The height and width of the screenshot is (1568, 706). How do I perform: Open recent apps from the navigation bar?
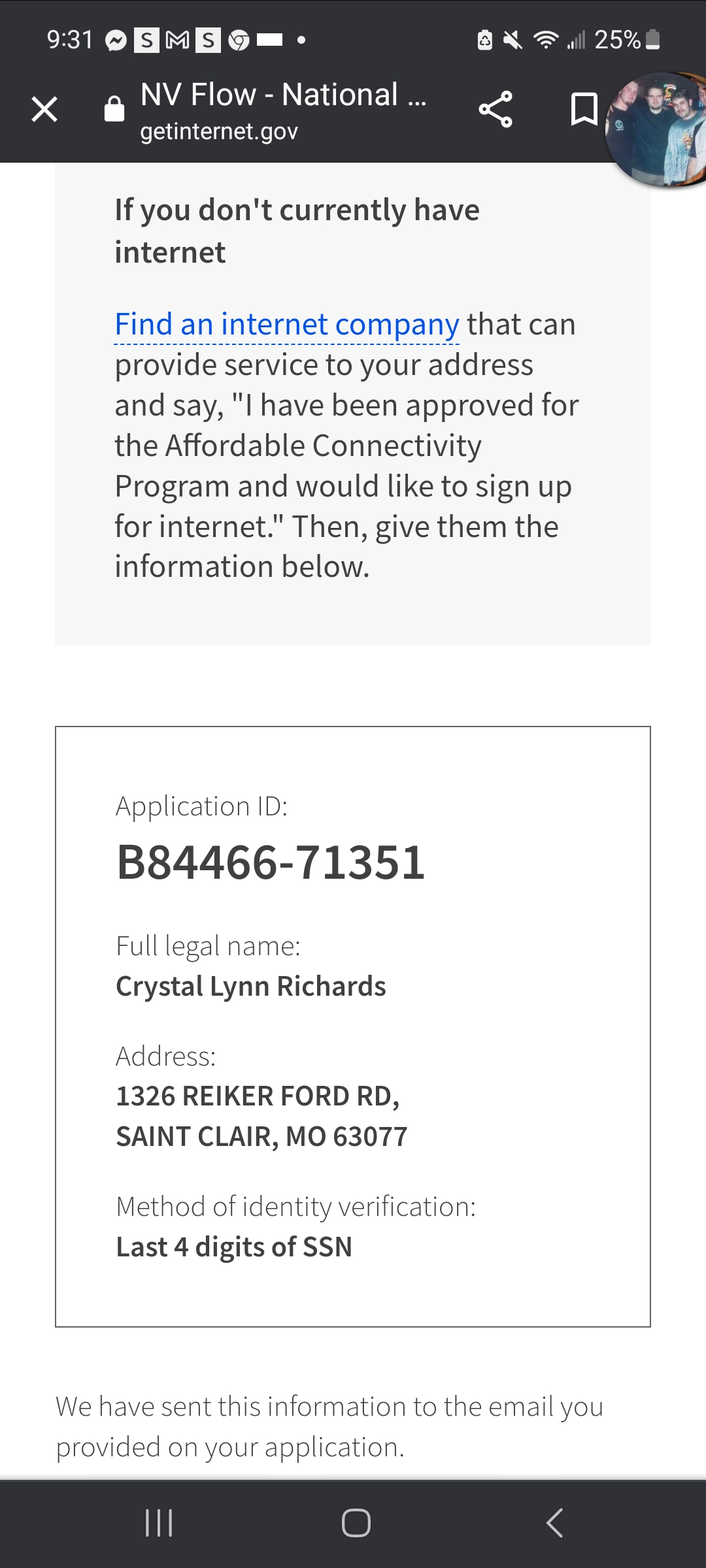click(159, 1523)
